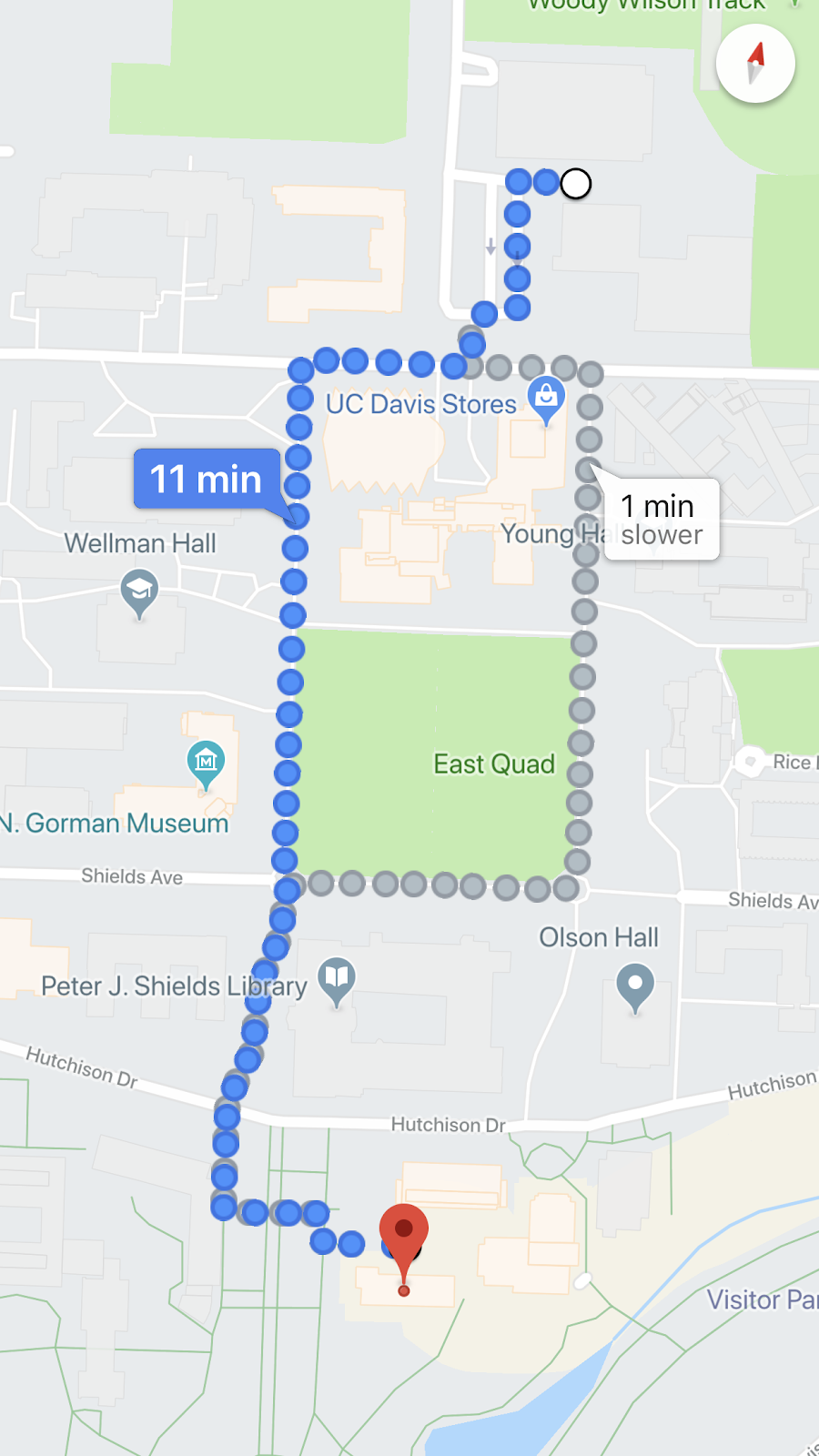Tap the 11 min route label

point(207,479)
